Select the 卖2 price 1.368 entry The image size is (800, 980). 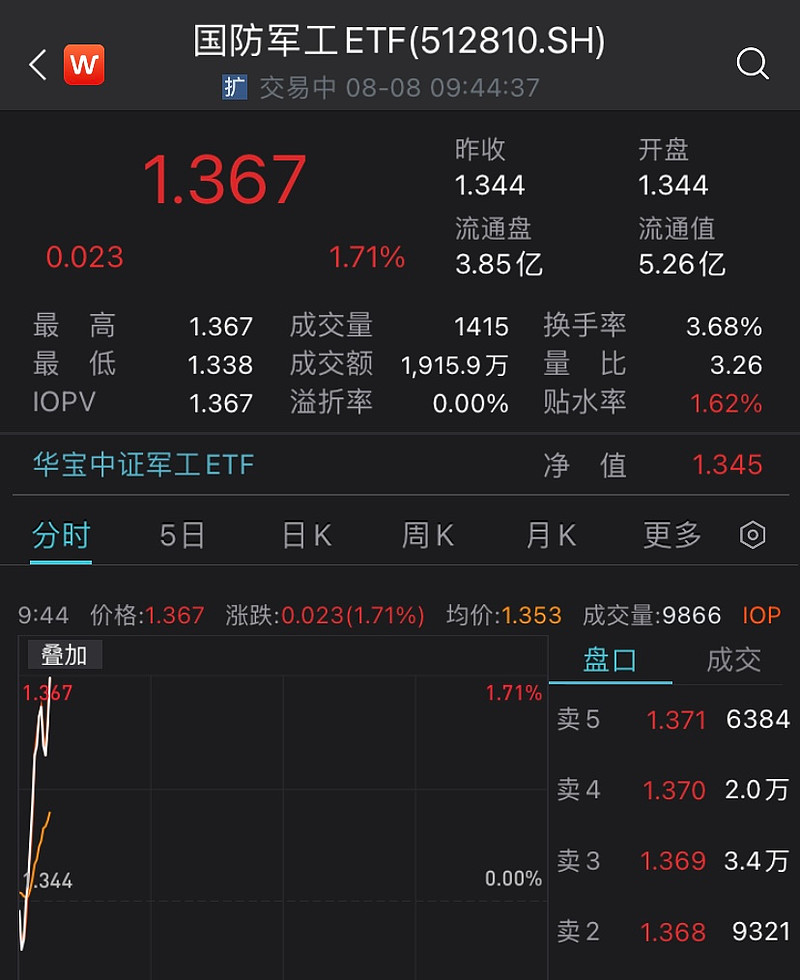pyautogui.click(x=674, y=932)
